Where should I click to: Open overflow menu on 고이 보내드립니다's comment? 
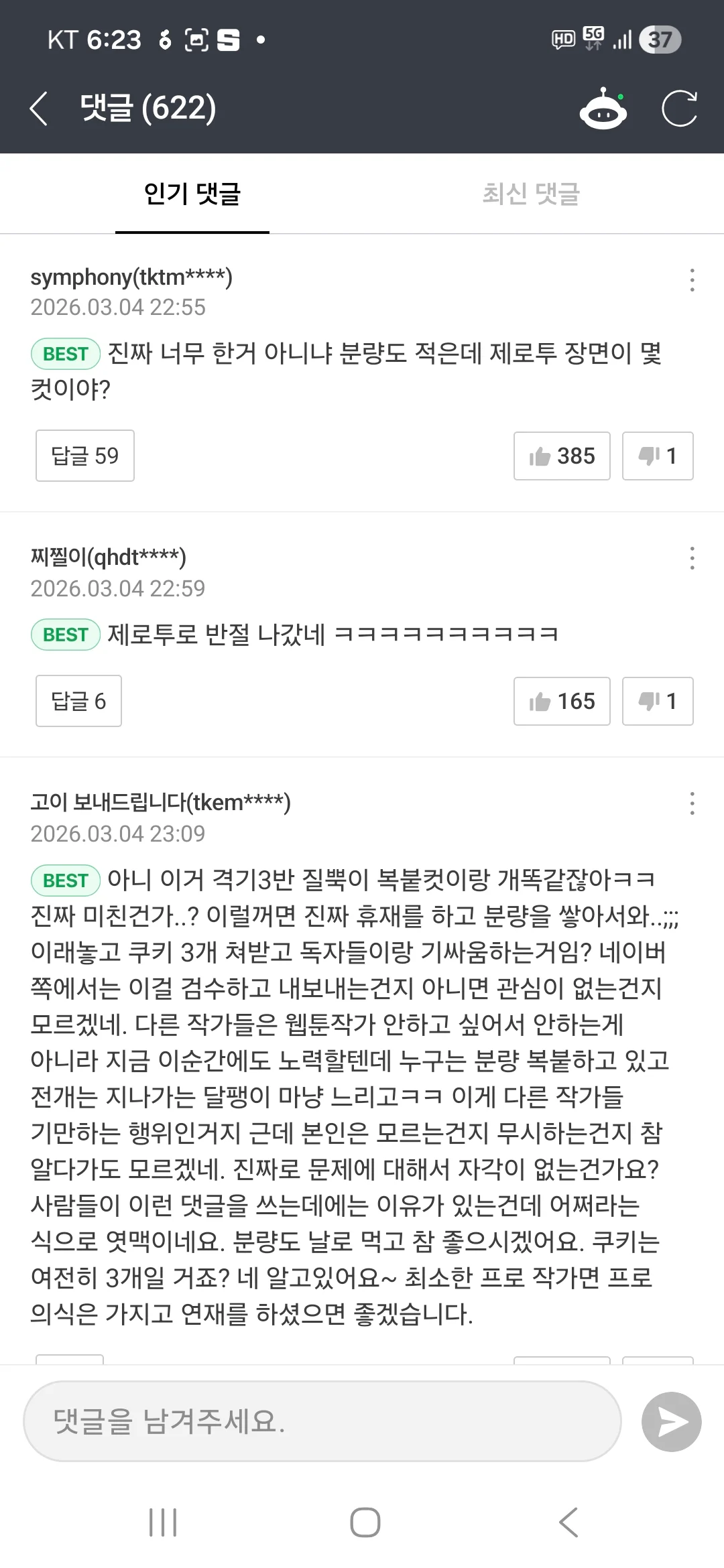click(692, 803)
